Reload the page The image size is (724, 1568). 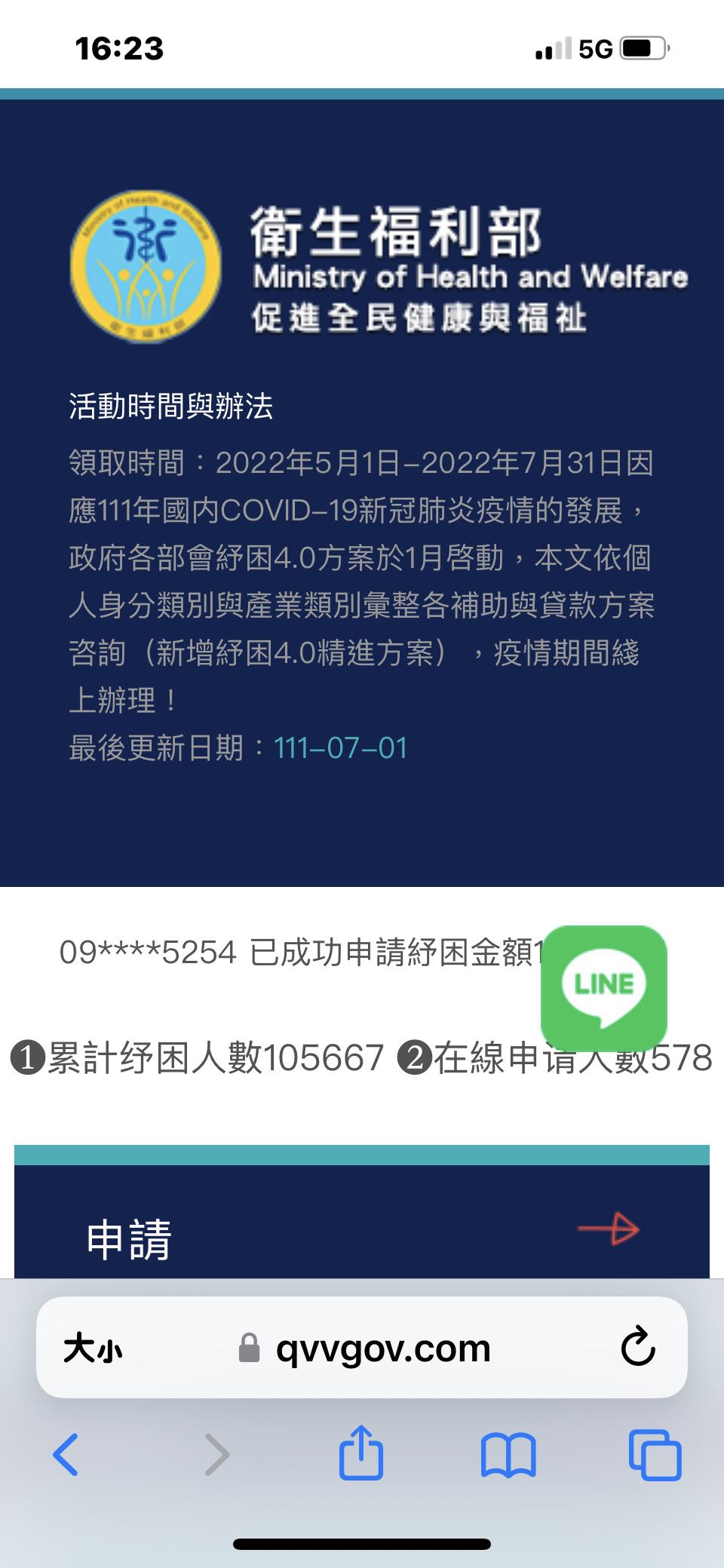point(638,1346)
